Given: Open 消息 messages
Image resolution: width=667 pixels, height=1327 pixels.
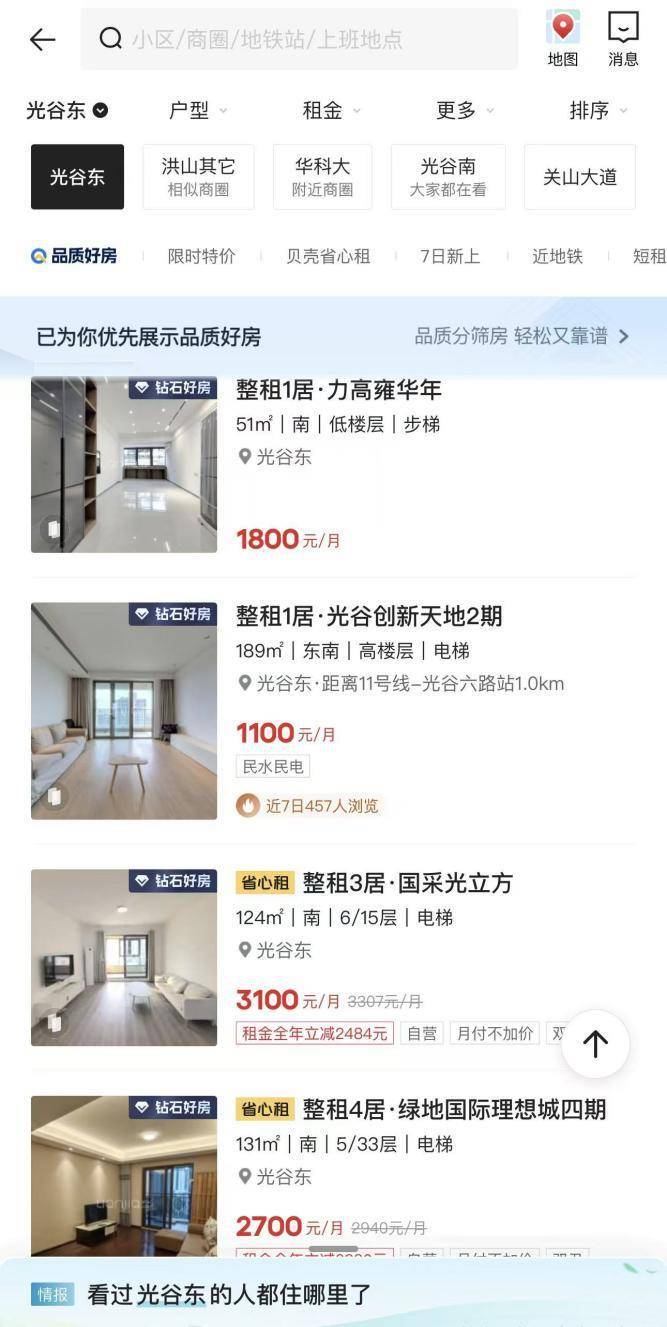Looking at the screenshot, I should click(x=623, y=39).
